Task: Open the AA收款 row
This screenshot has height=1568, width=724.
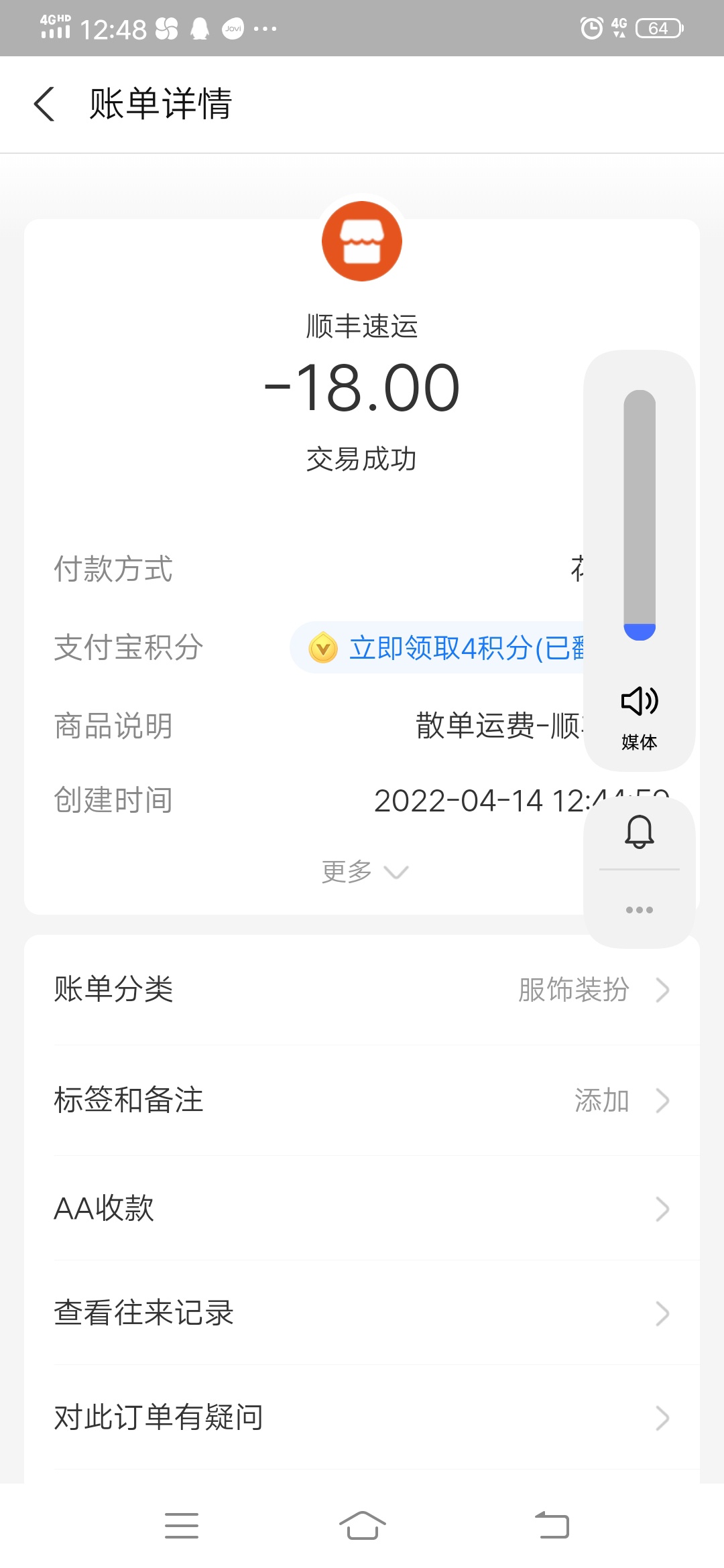Action: point(362,1208)
